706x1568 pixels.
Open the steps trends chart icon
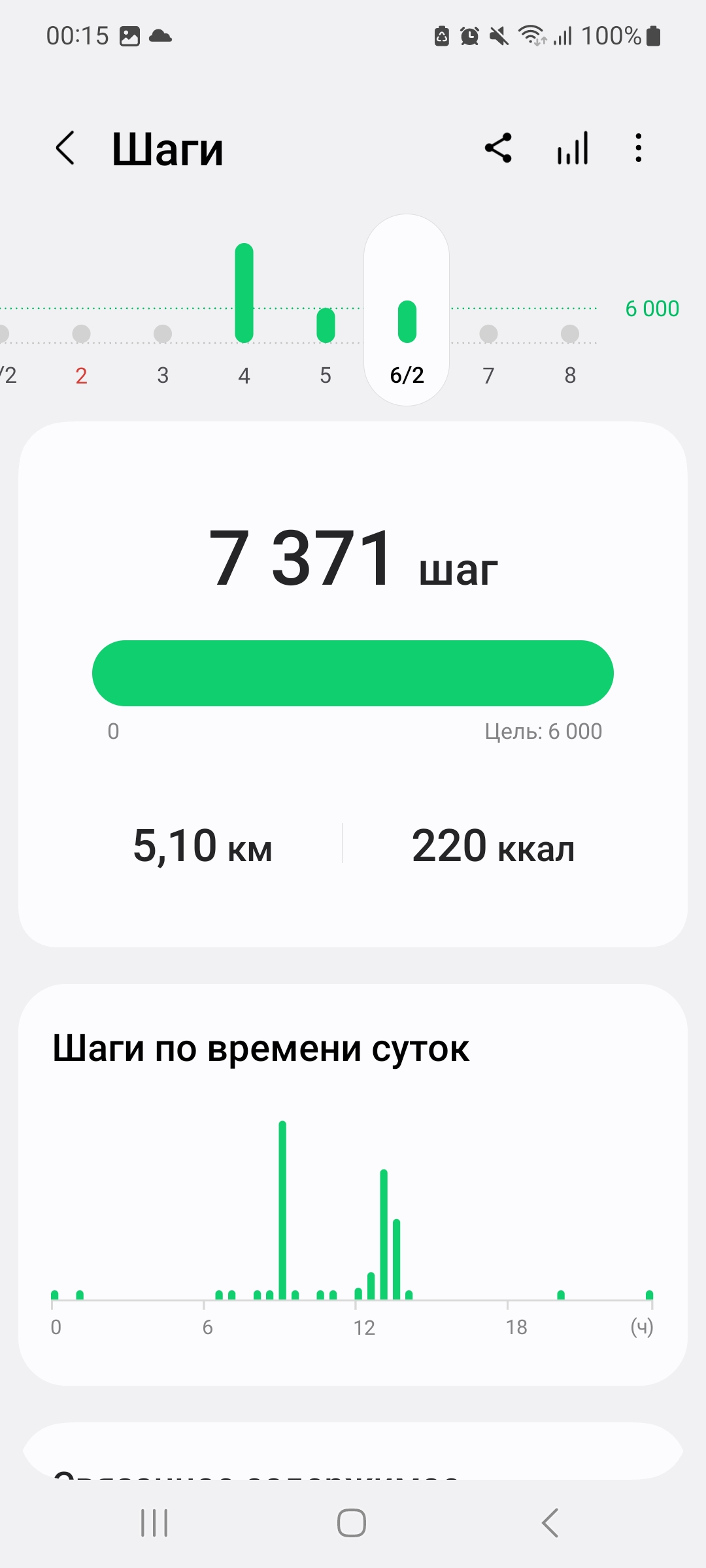click(x=573, y=148)
